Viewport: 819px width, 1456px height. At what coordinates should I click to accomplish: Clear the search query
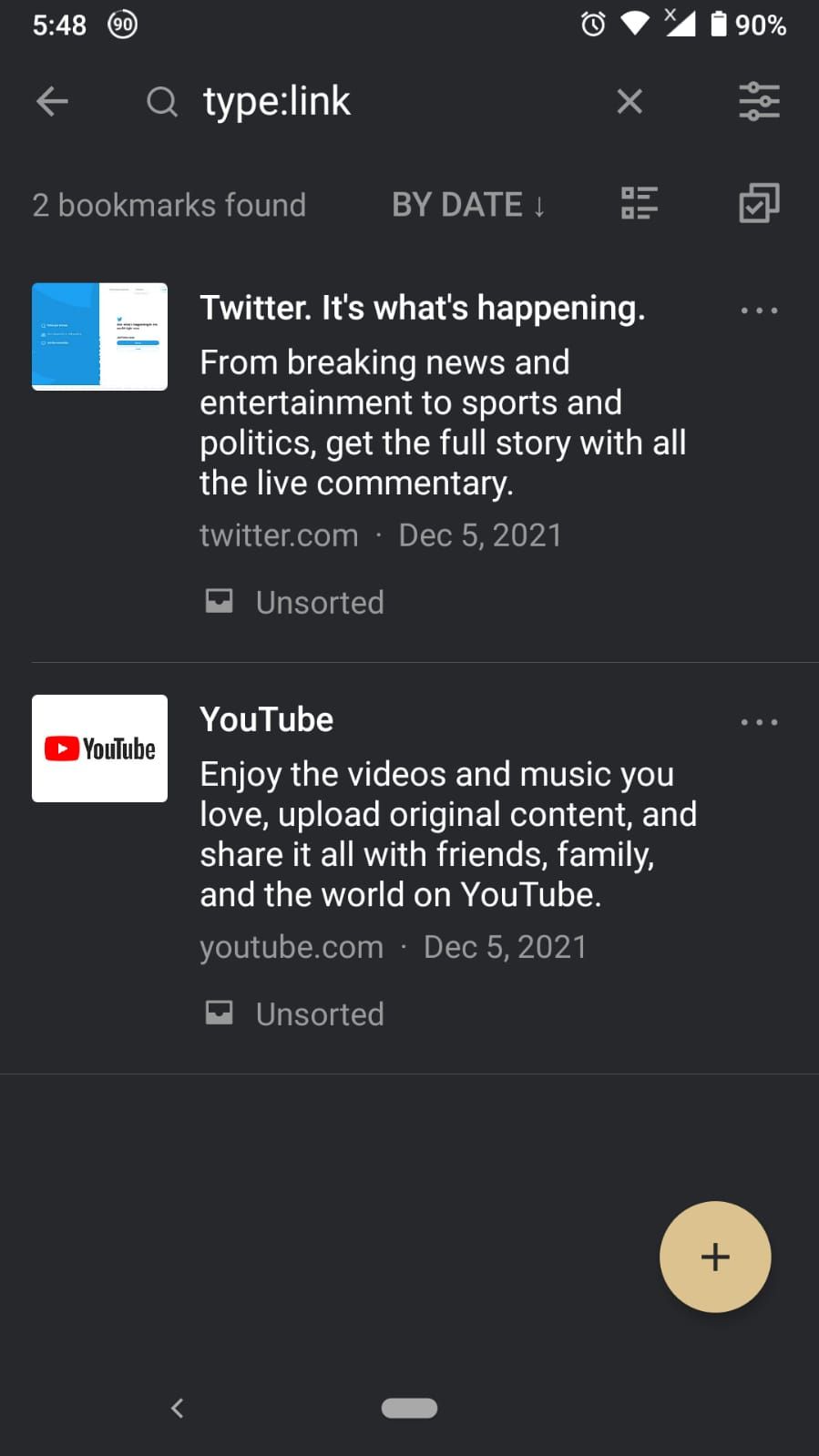(x=630, y=101)
